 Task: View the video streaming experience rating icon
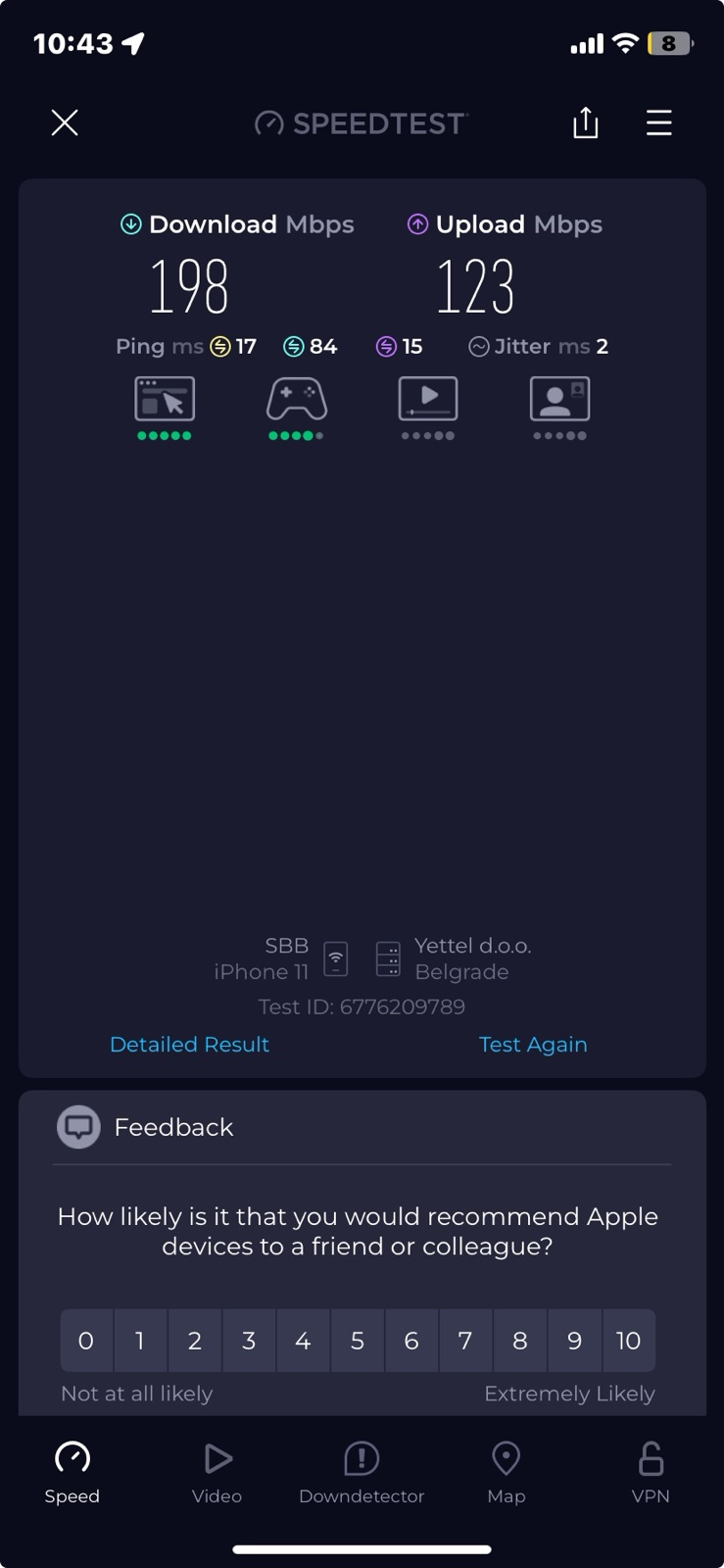(428, 400)
